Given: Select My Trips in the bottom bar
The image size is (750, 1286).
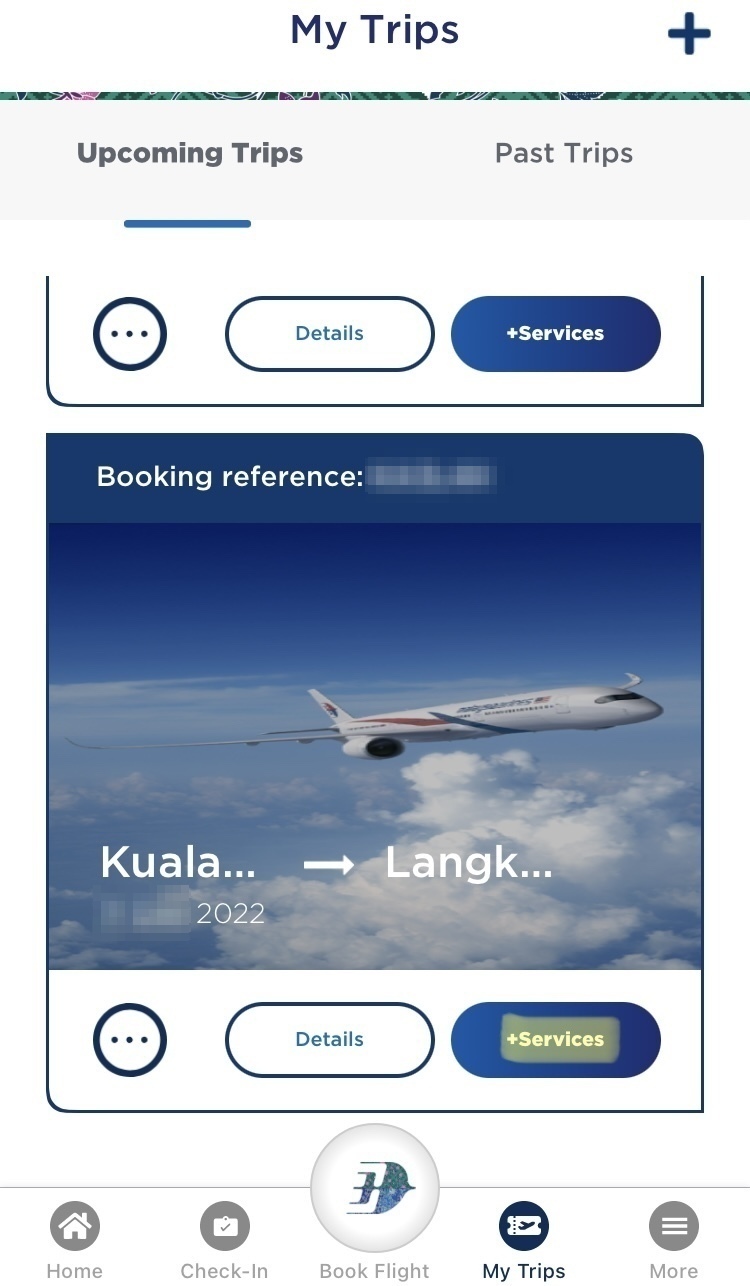Looking at the screenshot, I should tap(524, 1240).
